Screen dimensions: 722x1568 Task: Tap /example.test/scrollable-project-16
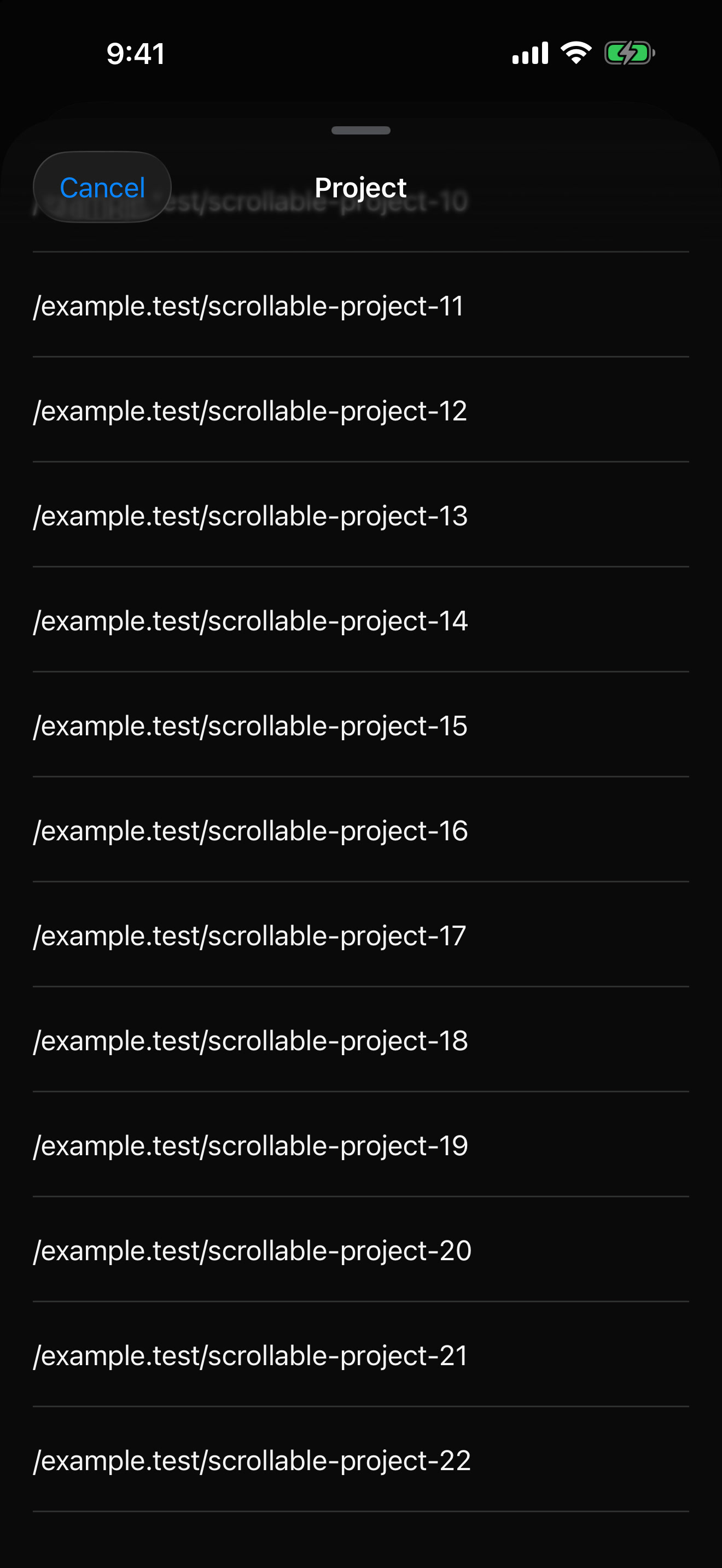[361, 830]
